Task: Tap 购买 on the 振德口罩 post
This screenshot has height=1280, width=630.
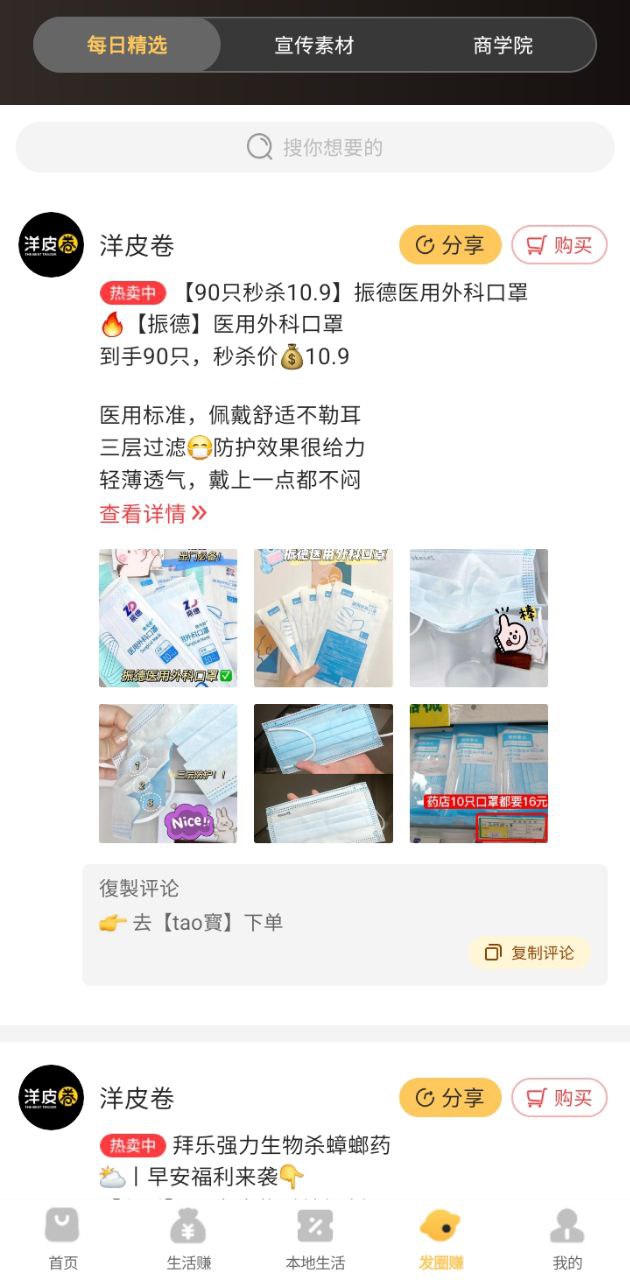Action: [559, 245]
